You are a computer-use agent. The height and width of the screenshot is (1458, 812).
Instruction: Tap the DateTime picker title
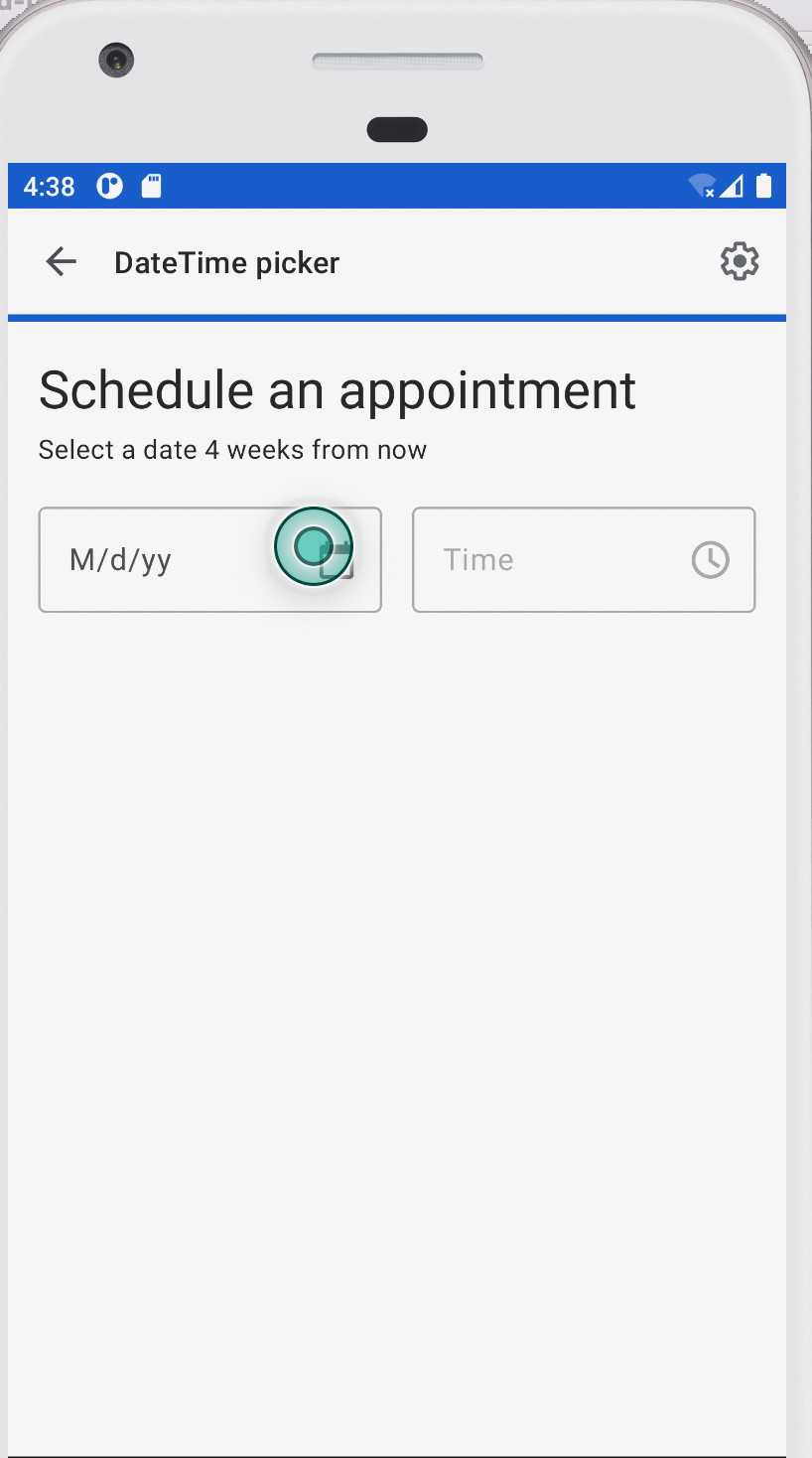226,261
